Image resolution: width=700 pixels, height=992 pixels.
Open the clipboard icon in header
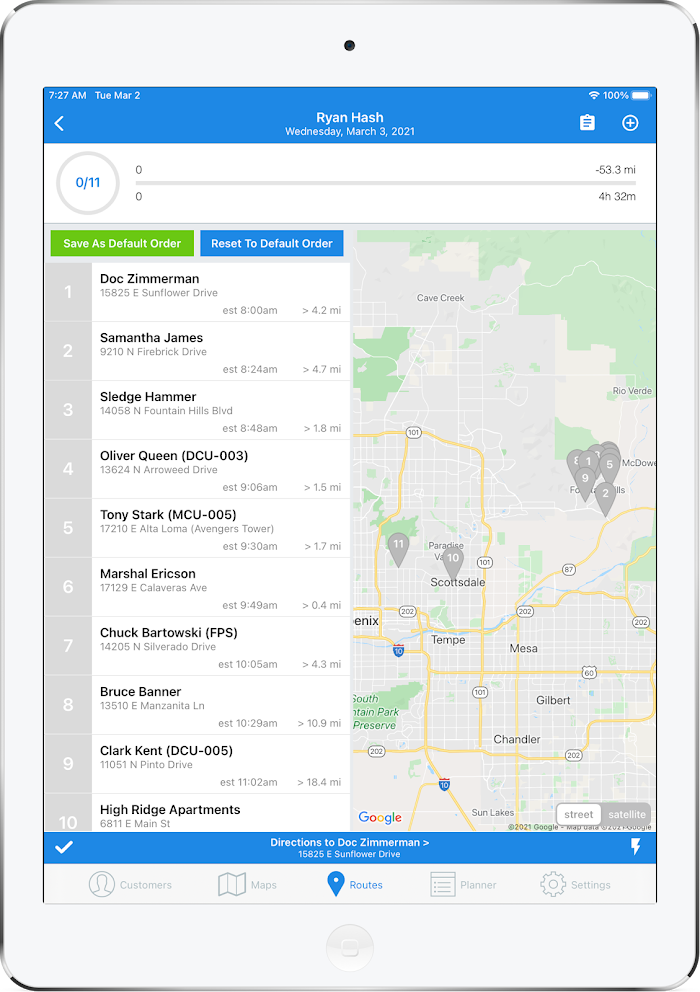587,123
